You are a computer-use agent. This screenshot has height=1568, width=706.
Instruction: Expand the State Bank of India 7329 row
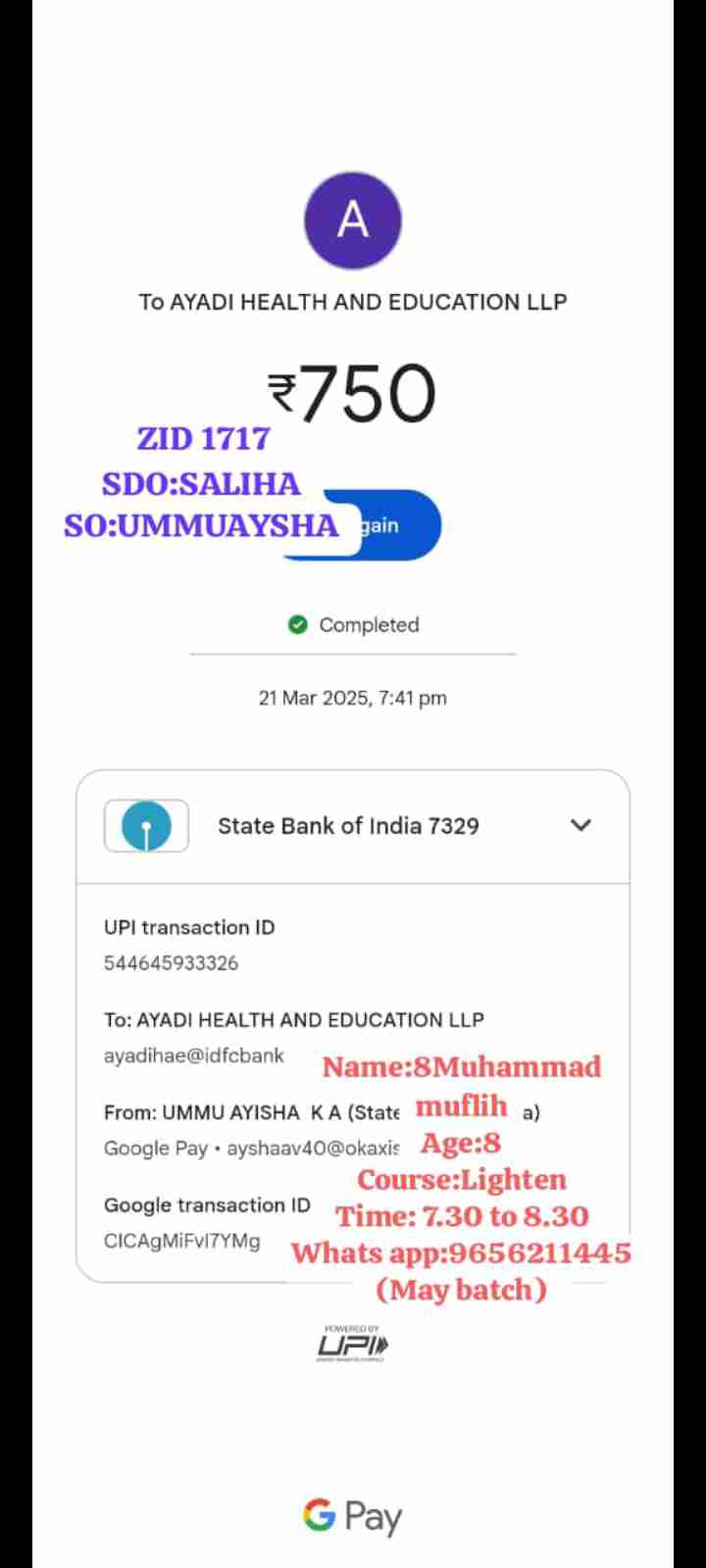[580, 825]
